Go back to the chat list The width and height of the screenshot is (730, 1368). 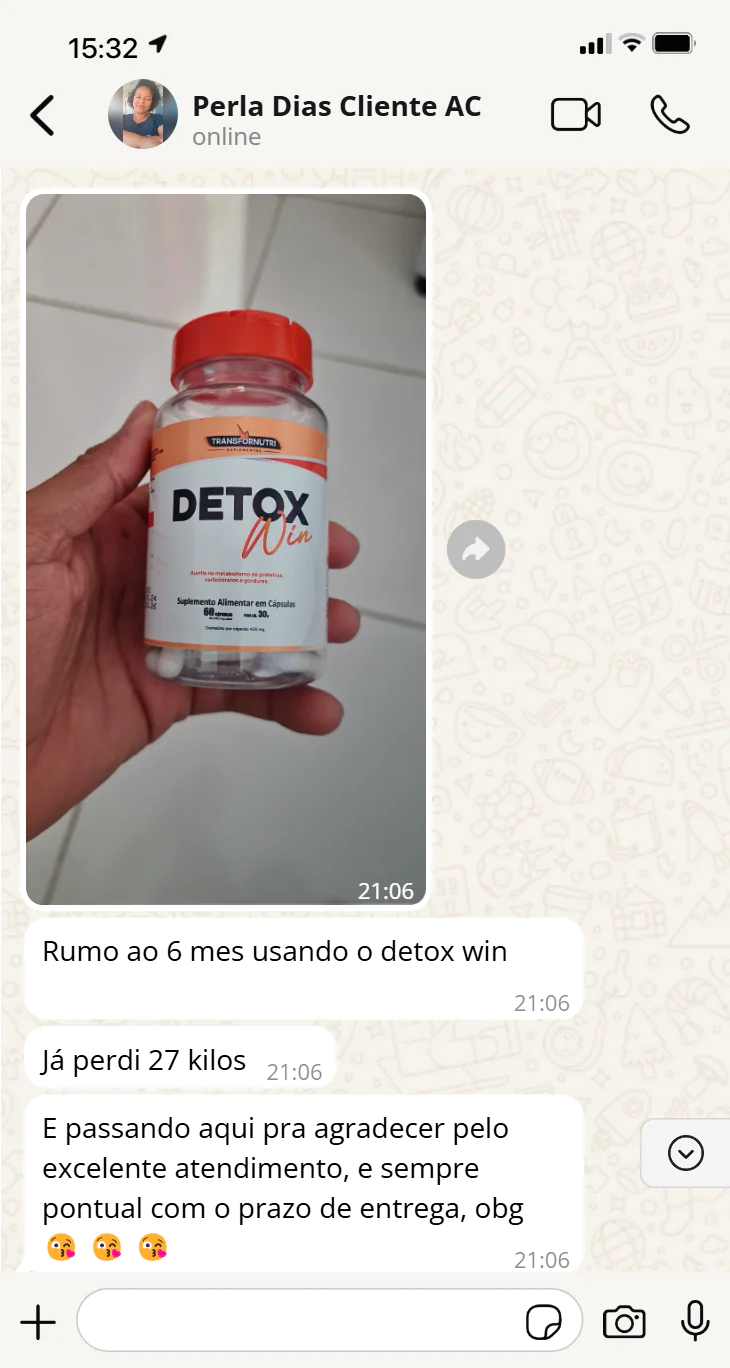(x=42, y=115)
